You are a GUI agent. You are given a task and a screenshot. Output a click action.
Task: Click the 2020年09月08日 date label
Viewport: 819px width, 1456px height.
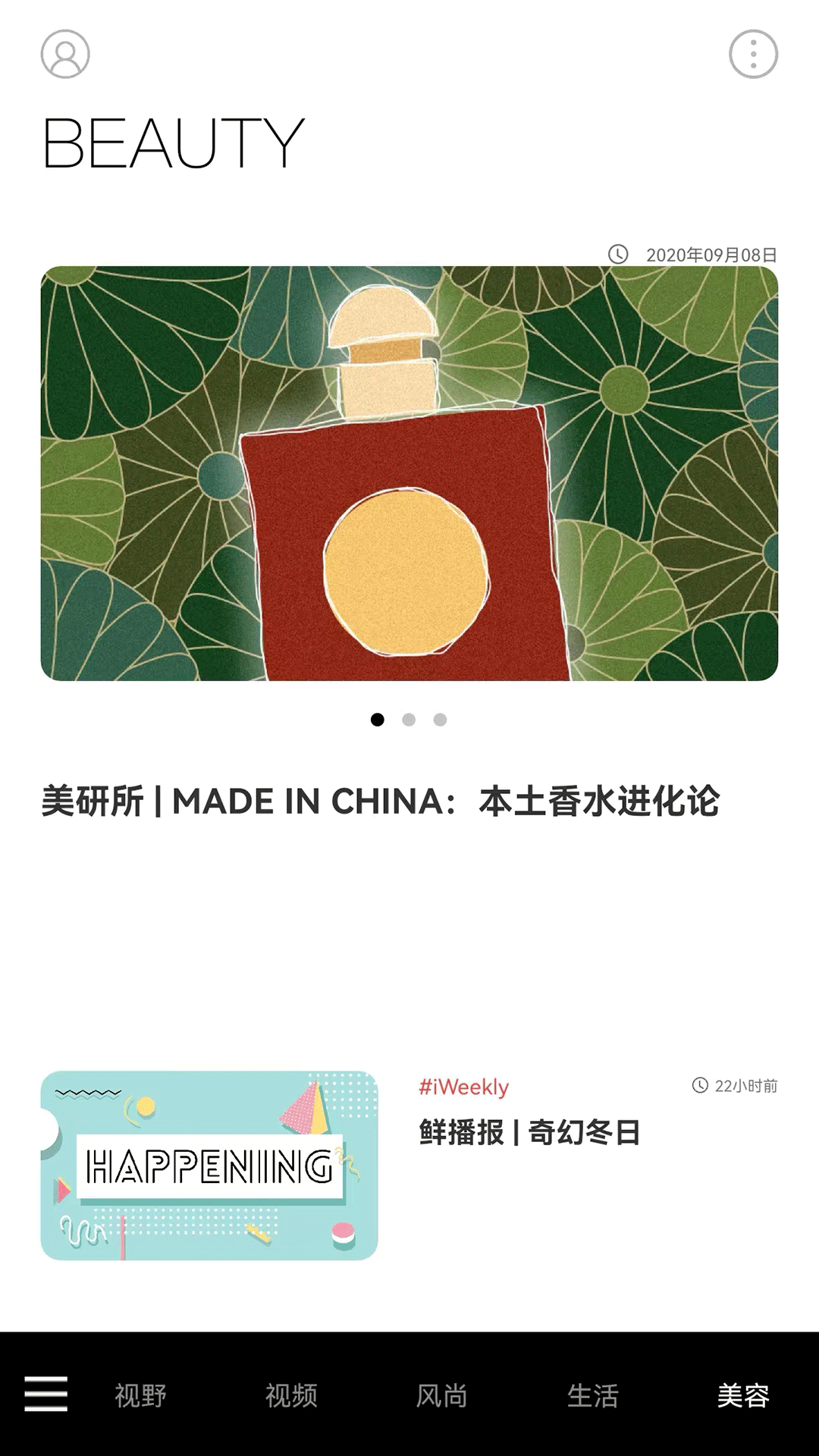click(x=712, y=253)
